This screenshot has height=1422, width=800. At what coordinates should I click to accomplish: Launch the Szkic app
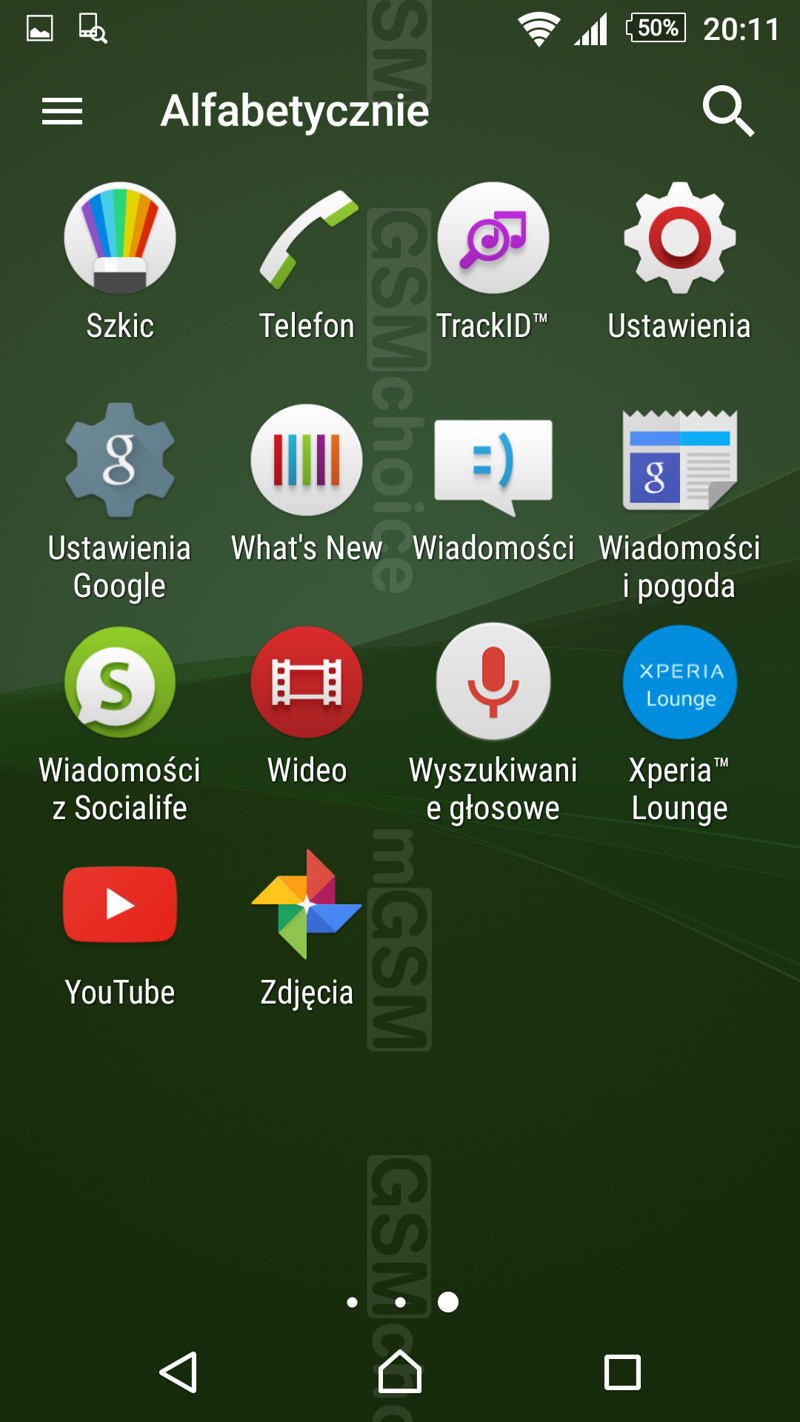(x=120, y=239)
